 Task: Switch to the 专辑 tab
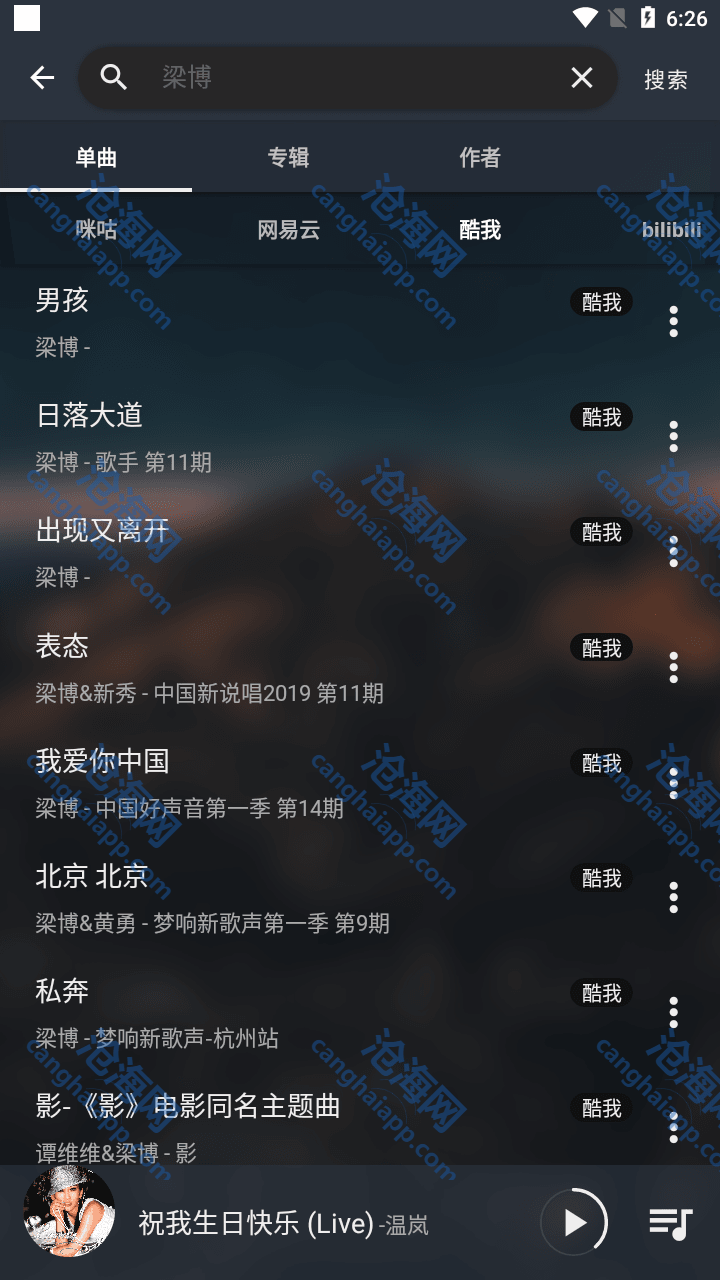pos(288,157)
